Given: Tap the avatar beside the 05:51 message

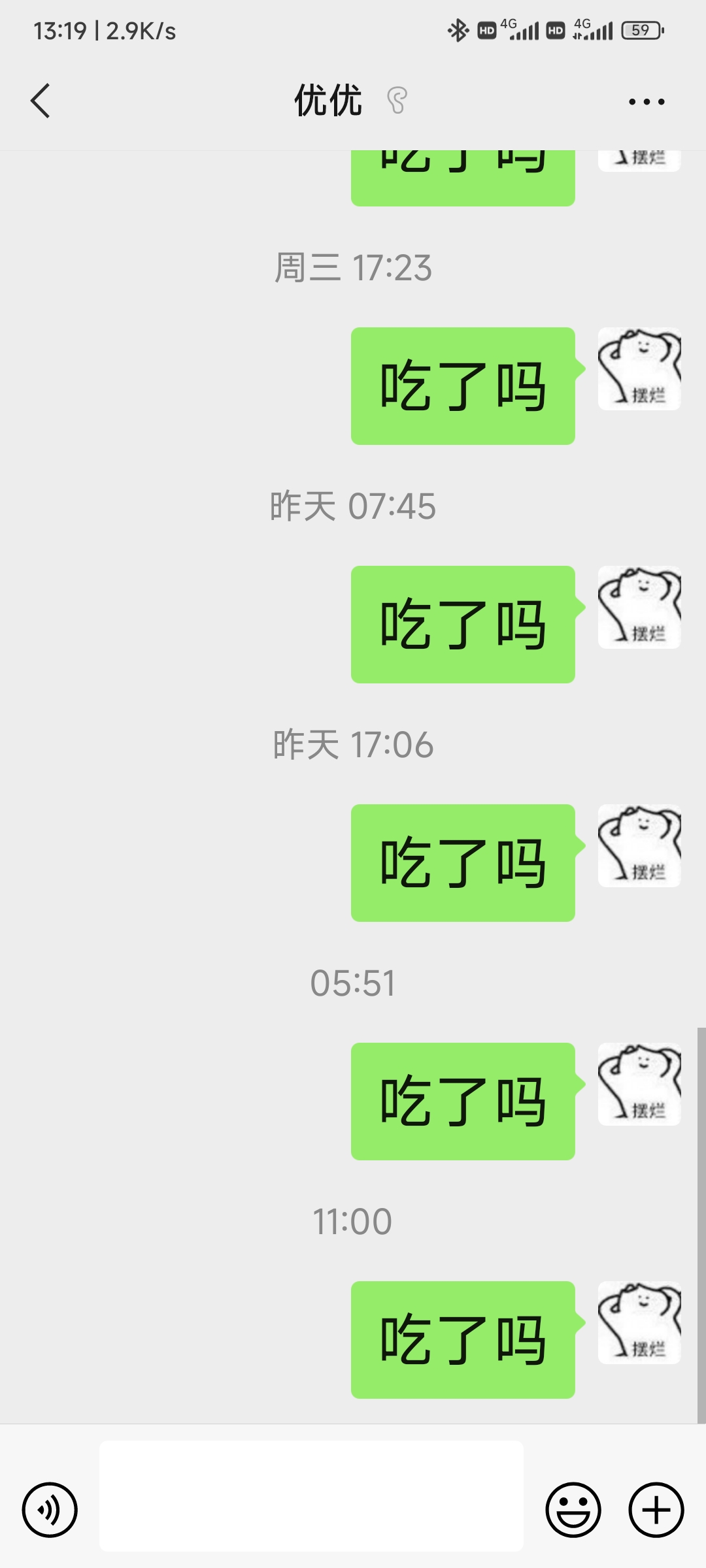Looking at the screenshot, I should tap(639, 1084).
